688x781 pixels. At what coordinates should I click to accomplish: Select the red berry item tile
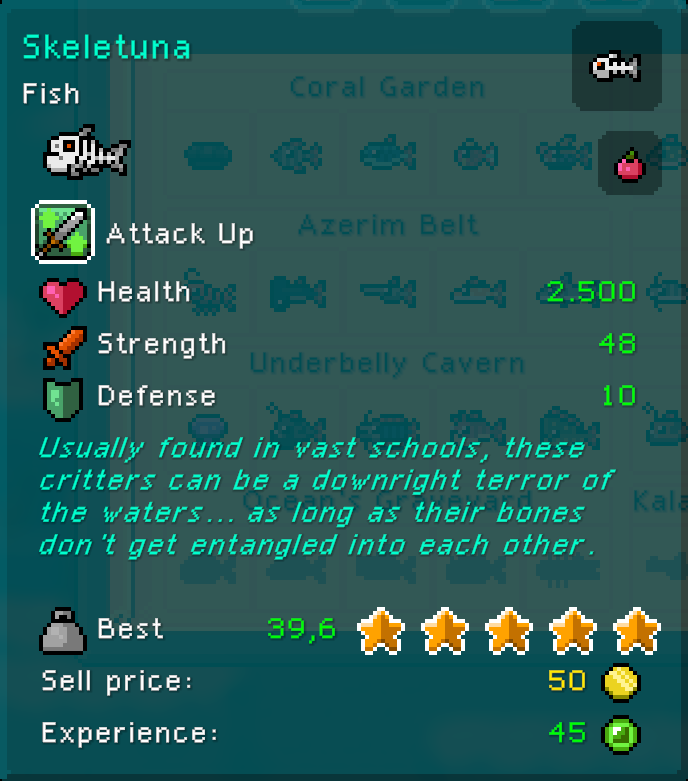[x=629, y=163]
